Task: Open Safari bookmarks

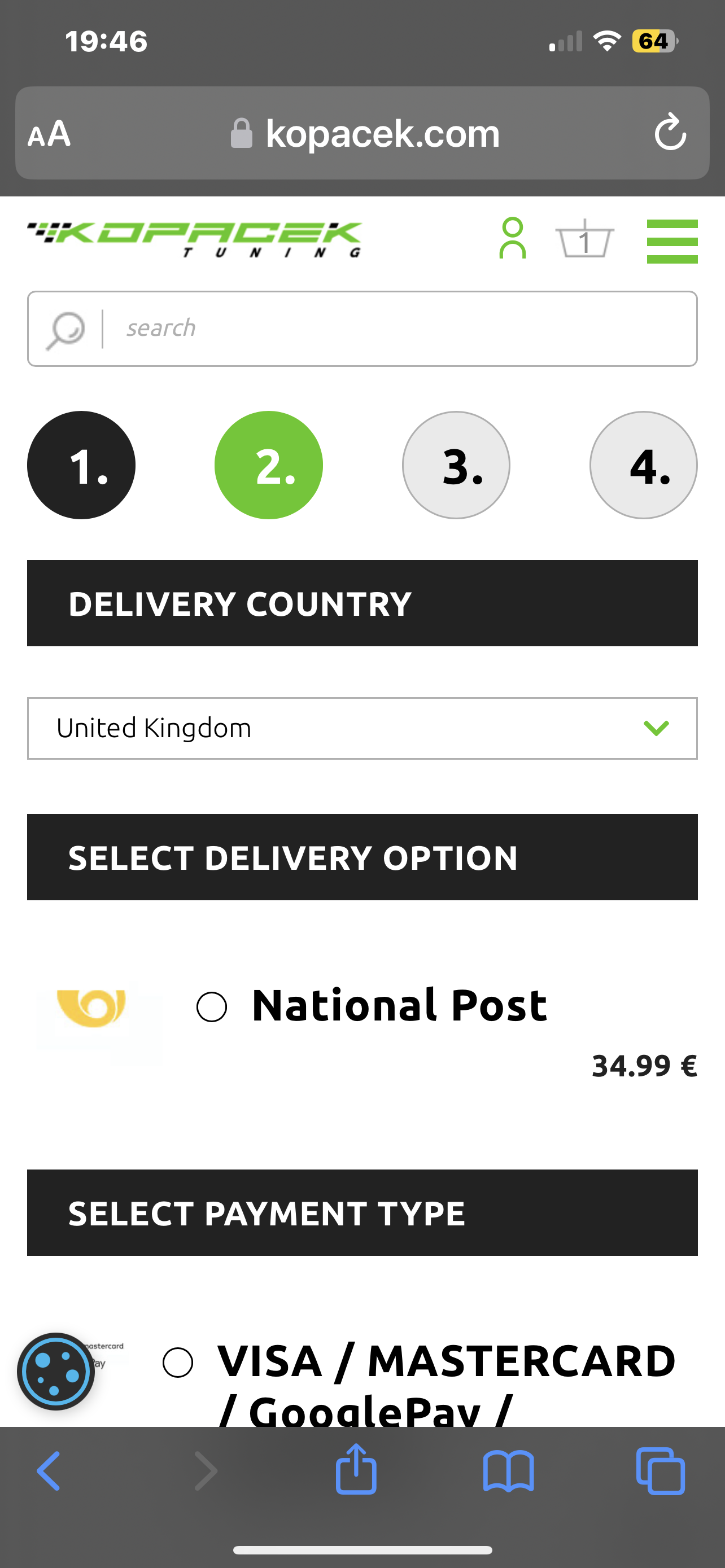Action: [508, 1471]
